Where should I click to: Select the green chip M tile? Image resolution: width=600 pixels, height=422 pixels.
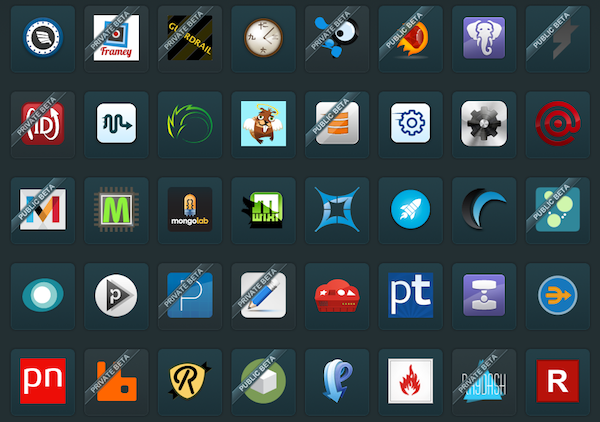[117, 209]
